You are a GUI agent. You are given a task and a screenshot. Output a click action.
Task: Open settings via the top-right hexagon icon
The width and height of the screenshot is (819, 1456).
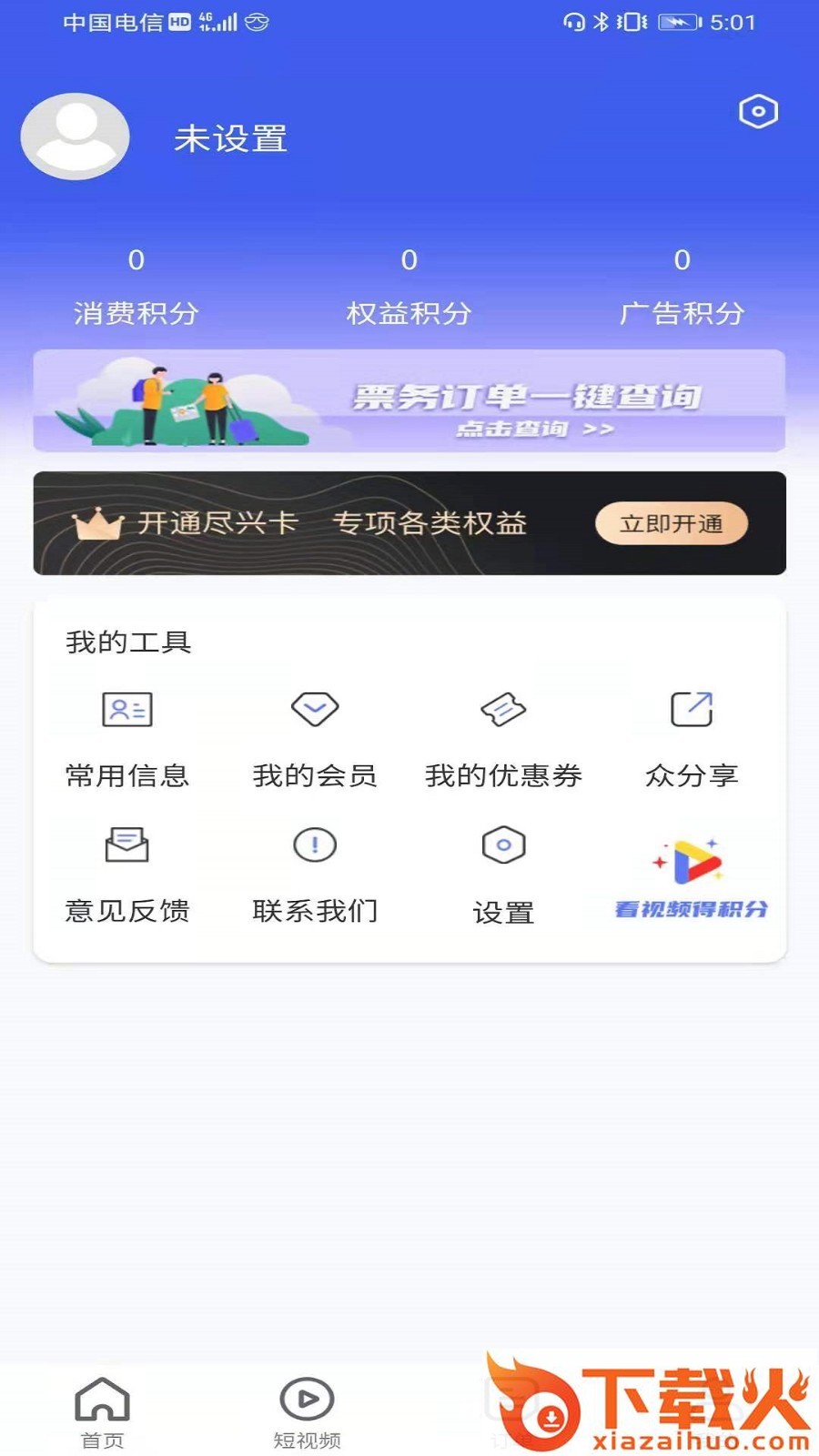(x=758, y=112)
